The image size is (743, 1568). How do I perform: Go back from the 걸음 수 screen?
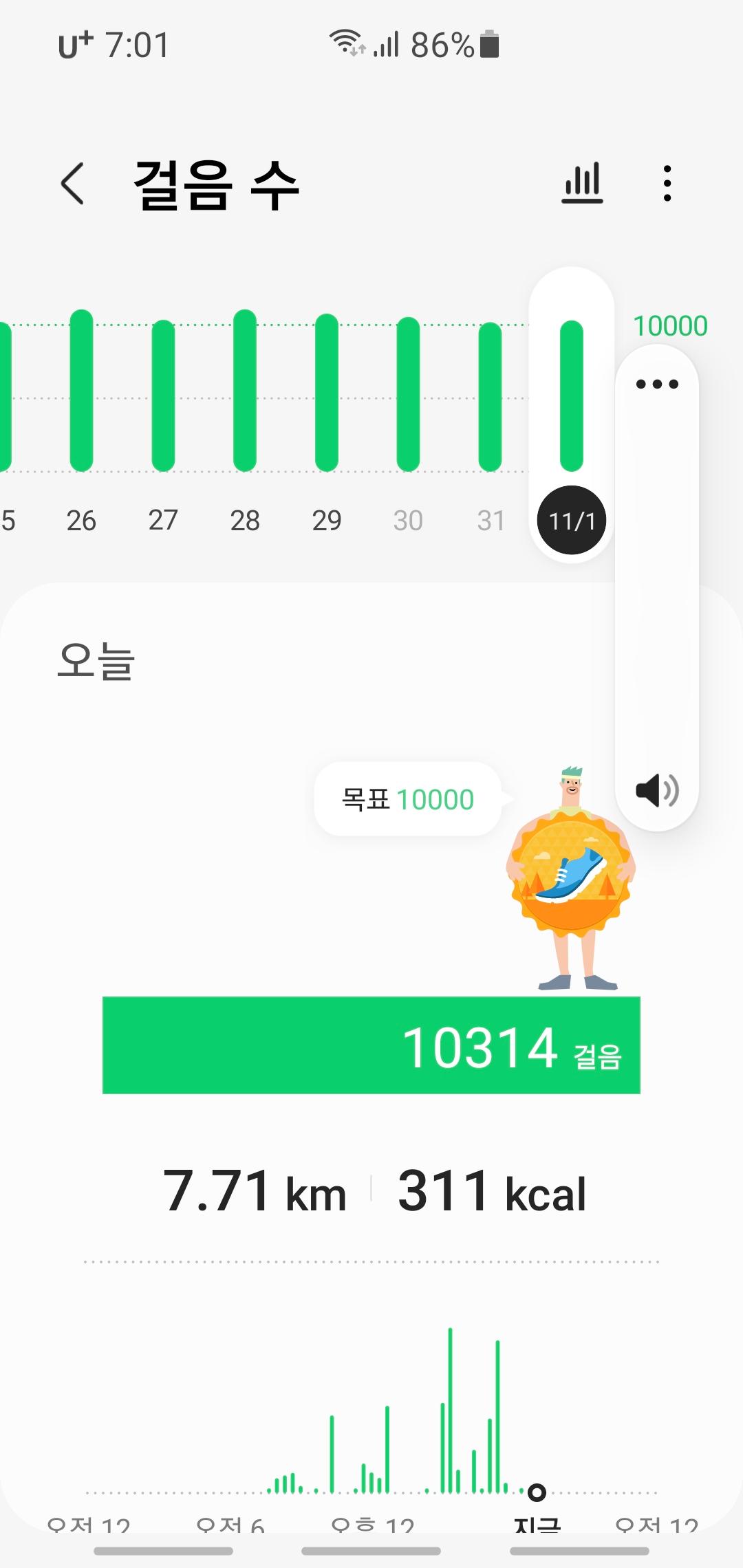point(73,184)
